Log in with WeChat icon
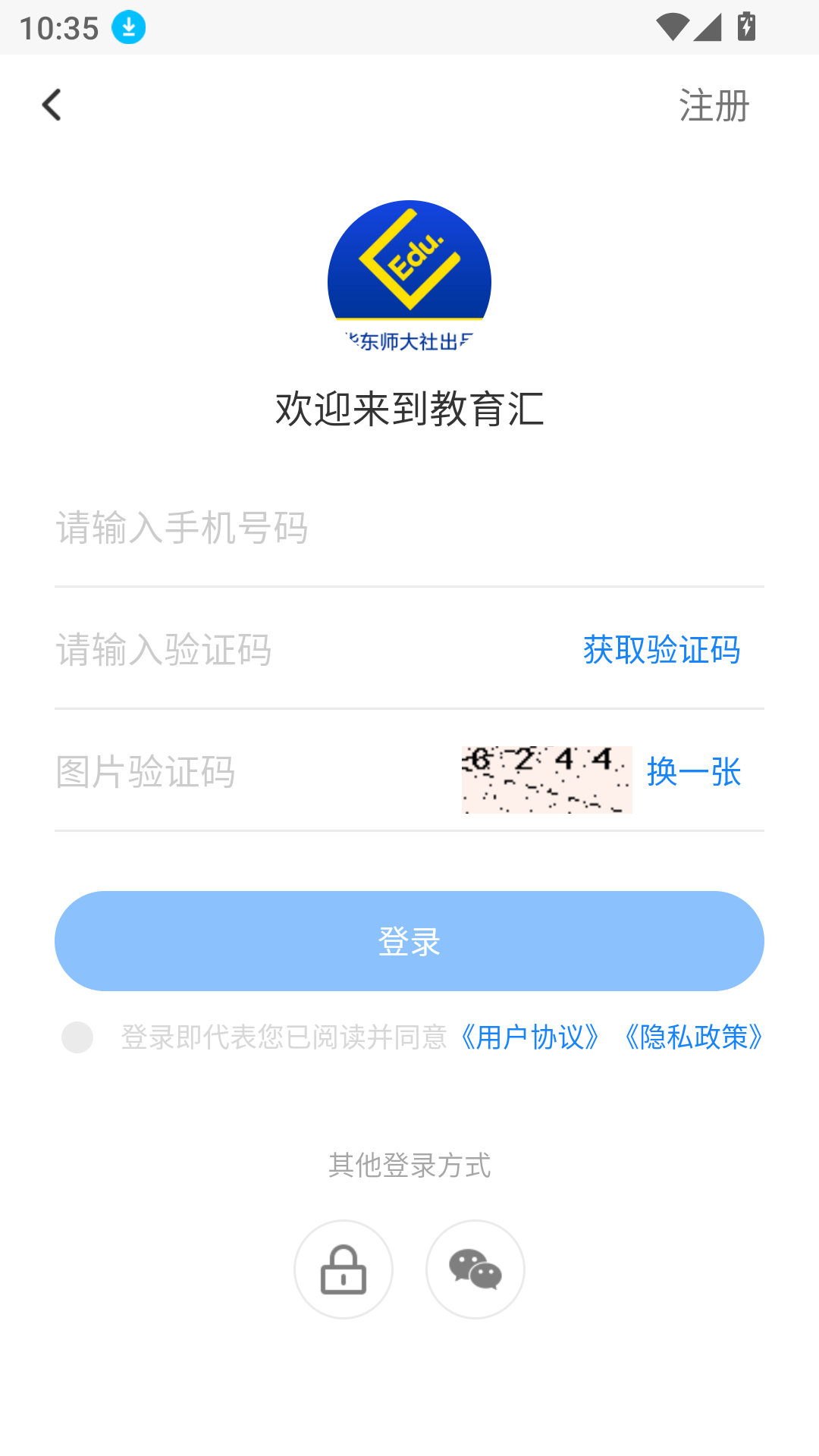 click(x=475, y=1269)
